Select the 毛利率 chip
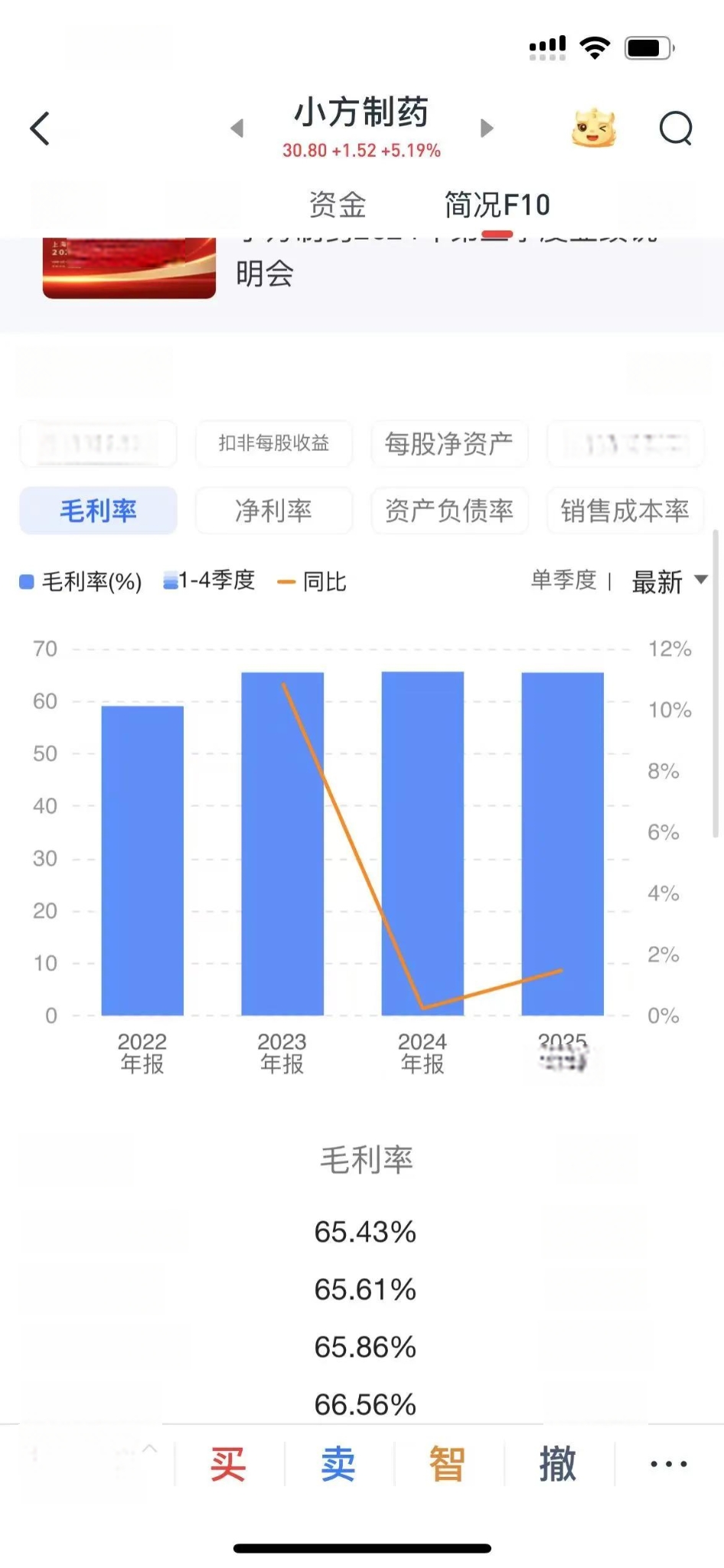Screen dimensions: 724x1568 click(x=98, y=511)
